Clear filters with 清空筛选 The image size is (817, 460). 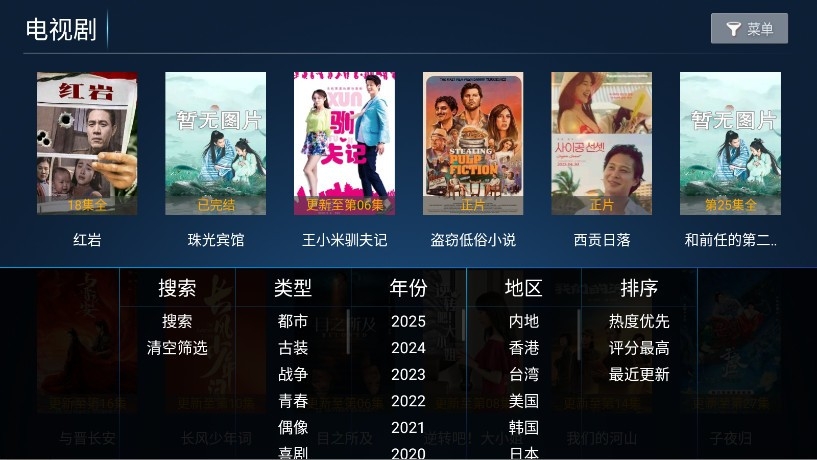pos(177,348)
